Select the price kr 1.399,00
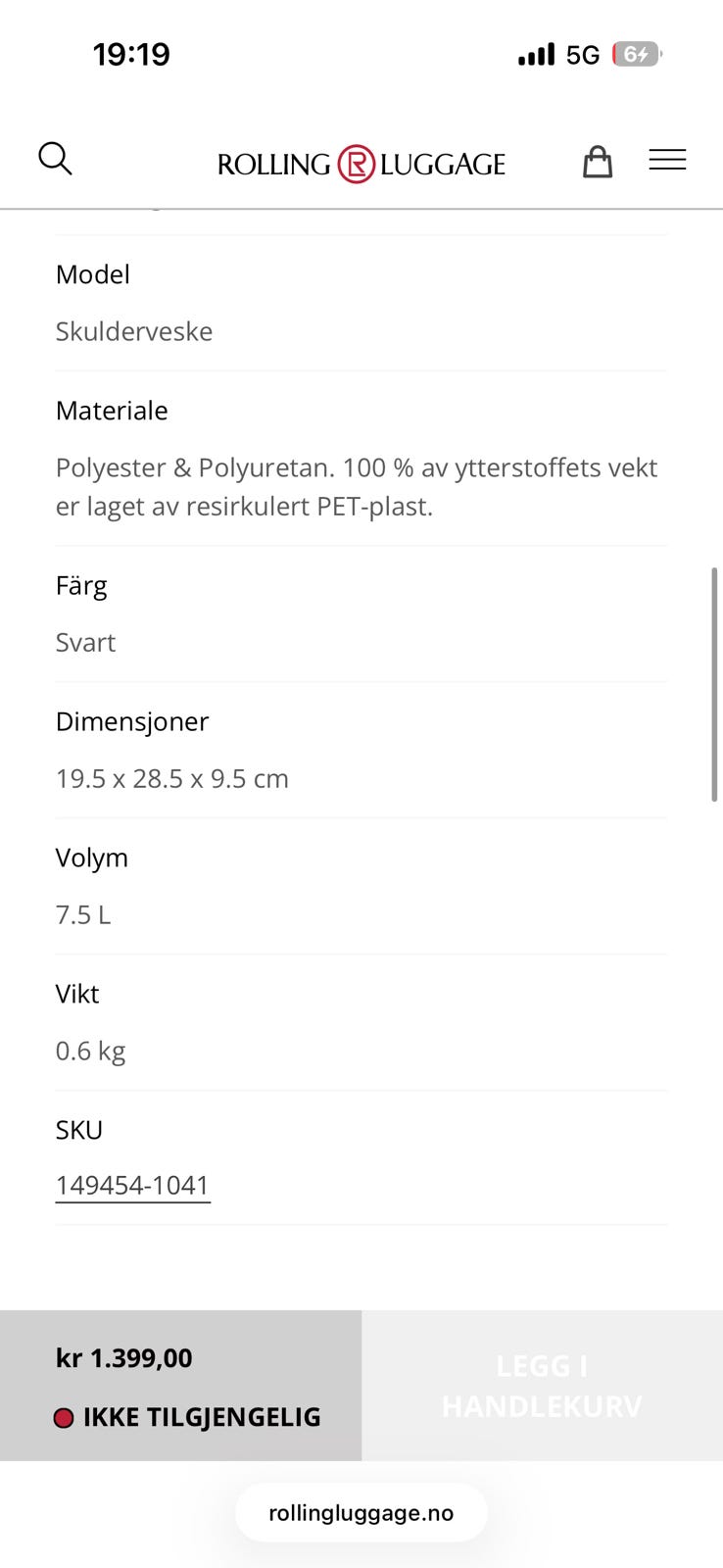The height and width of the screenshot is (1568, 723). coord(123,1358)
